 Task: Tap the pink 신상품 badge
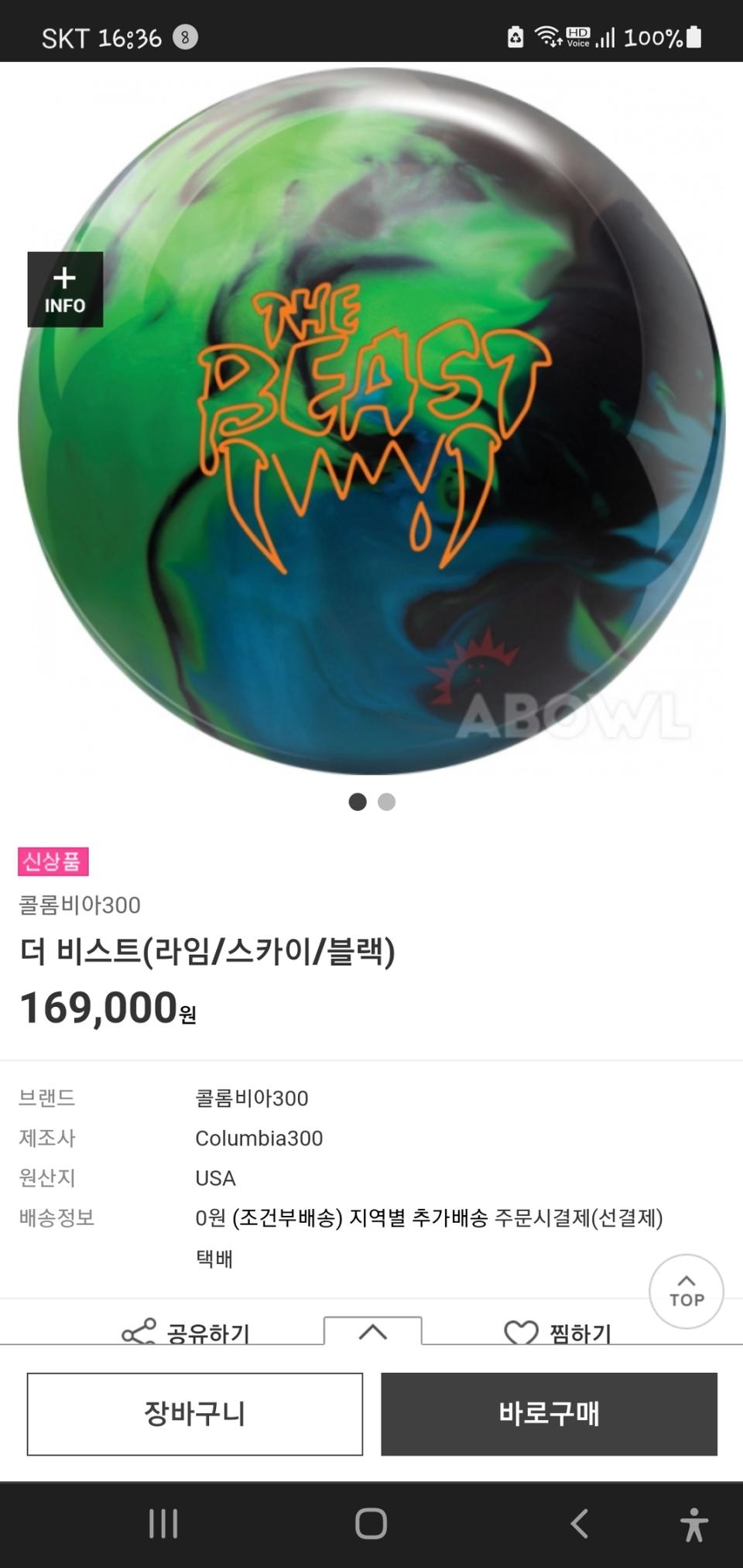[54, 861]
